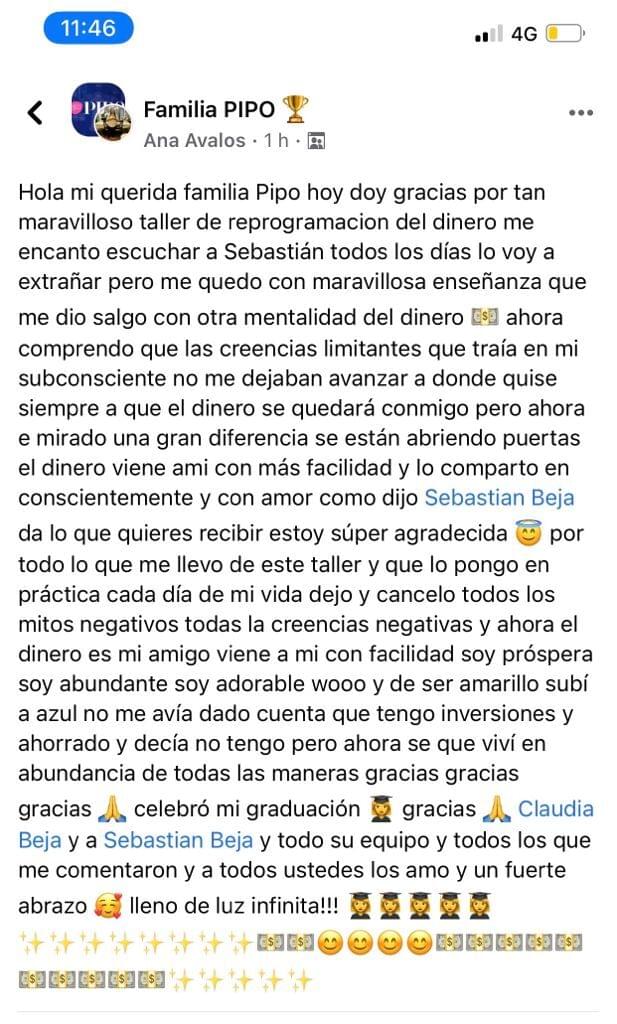This screenshot has width=617, height=1024.
Task: Go back using the back arrow
Action: (x=36, y=113)
